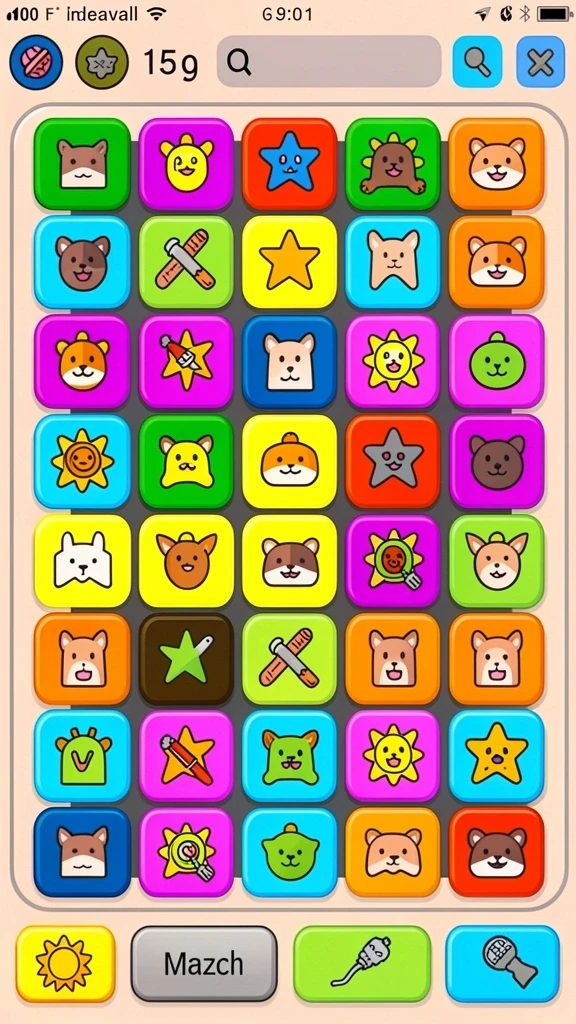The height and width of the screenshot is (1024, 576).
Task: Select the green tile with yellow cat
Action: click(186, 460)
